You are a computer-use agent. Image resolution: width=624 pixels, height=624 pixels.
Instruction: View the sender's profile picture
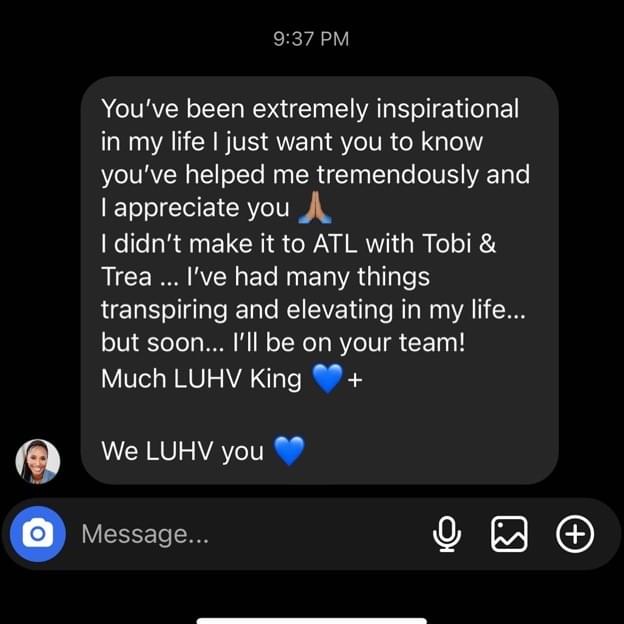(38, 461)
